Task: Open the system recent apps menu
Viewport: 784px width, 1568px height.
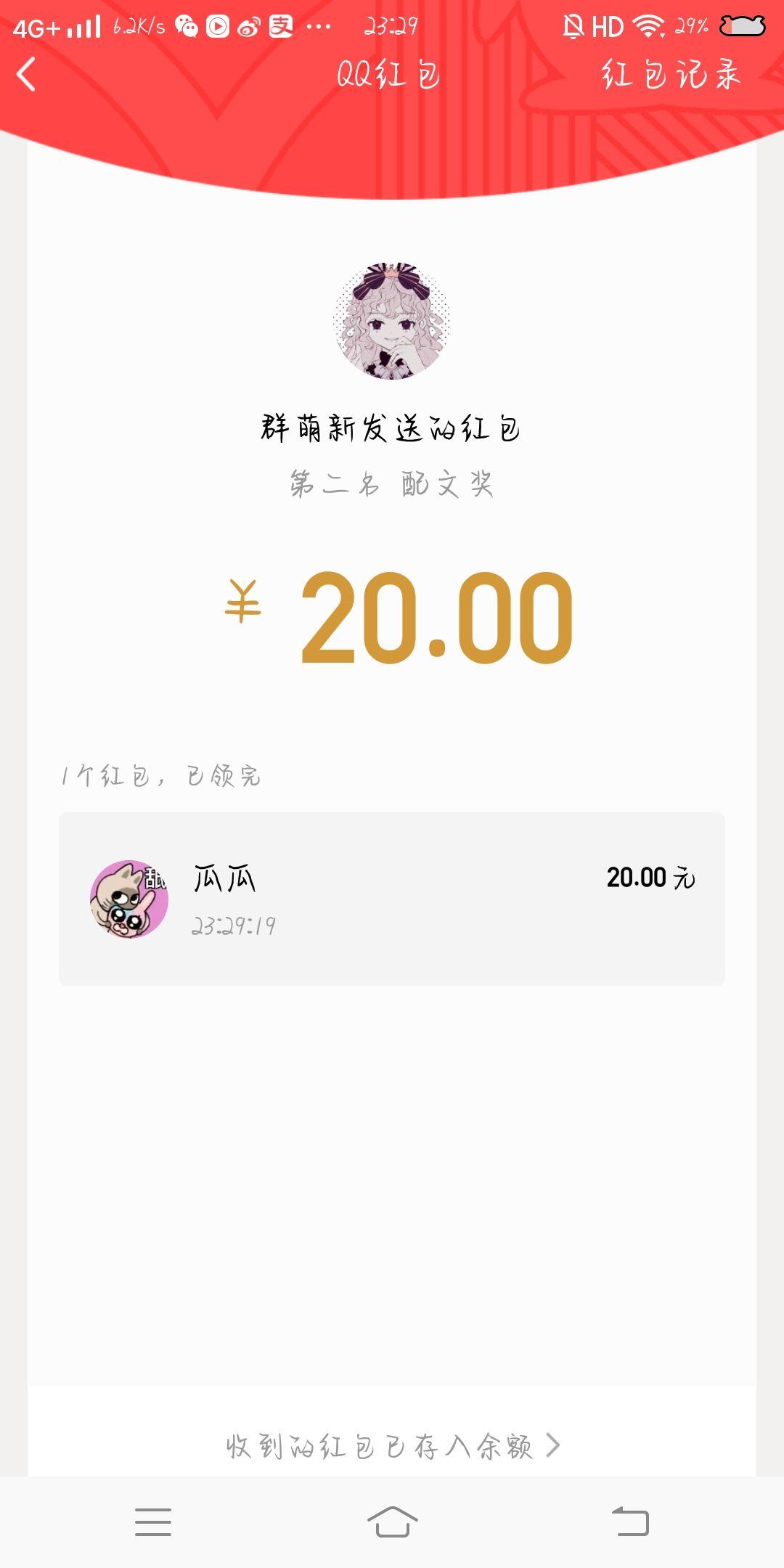Action: [153, 1522]
